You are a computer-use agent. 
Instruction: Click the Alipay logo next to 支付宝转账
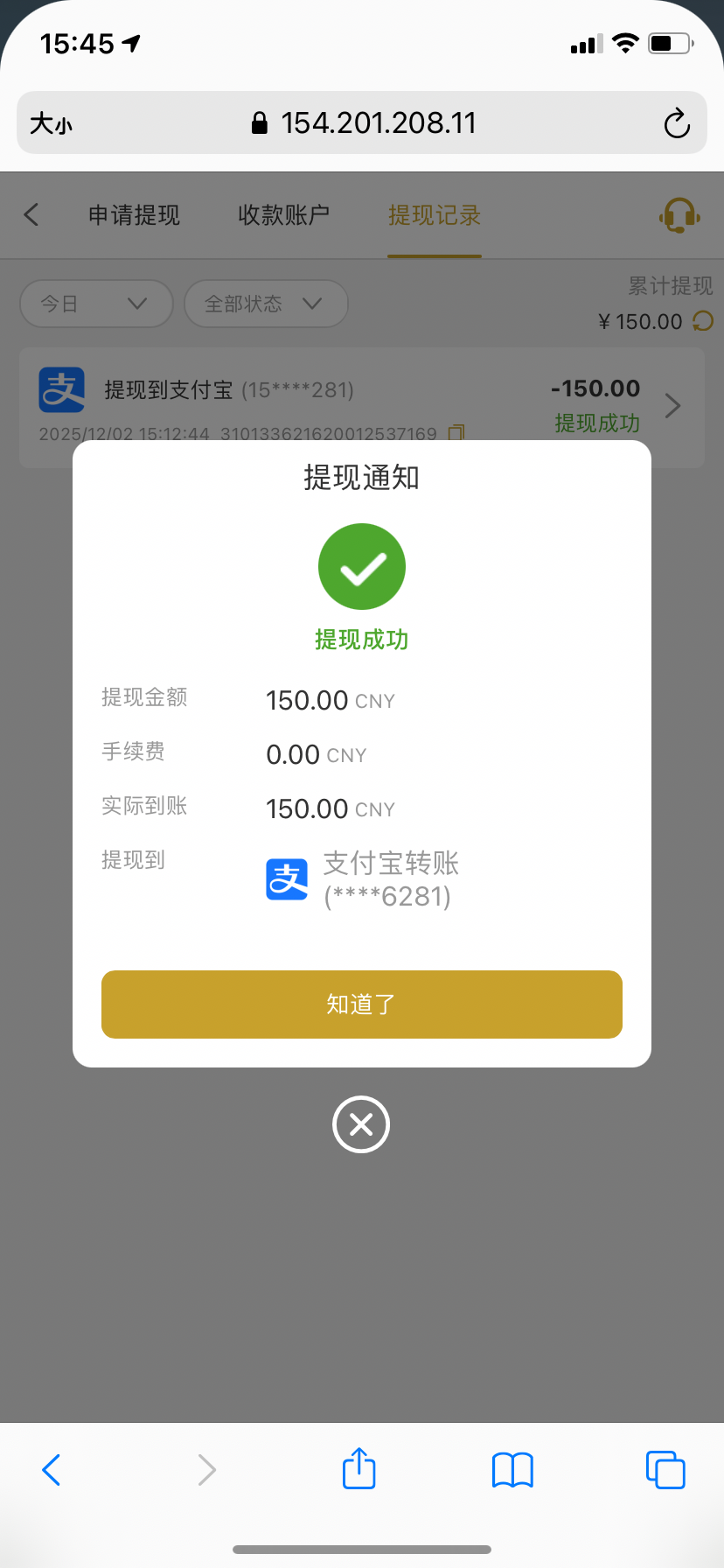(286, 878)
